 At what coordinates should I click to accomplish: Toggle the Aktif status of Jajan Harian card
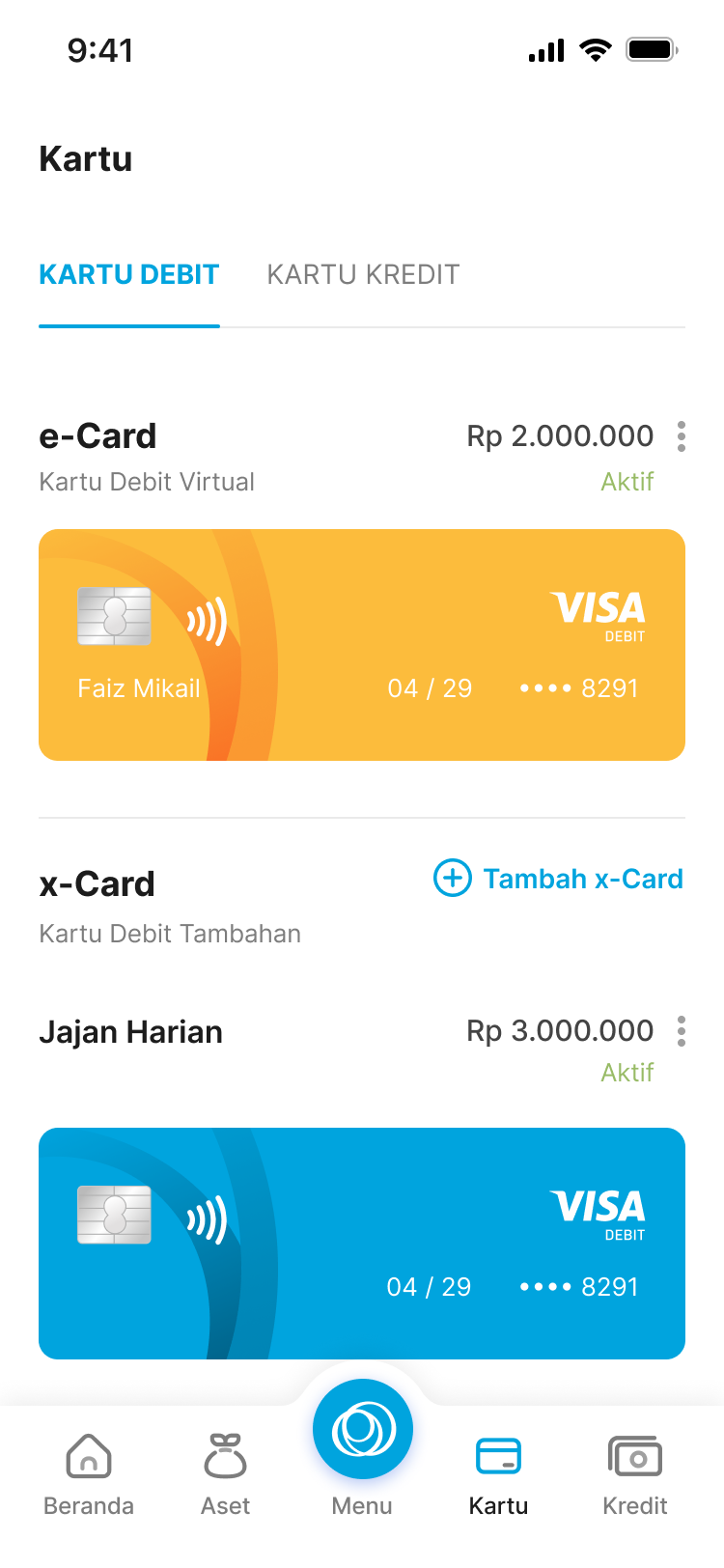pos(627,1073)
